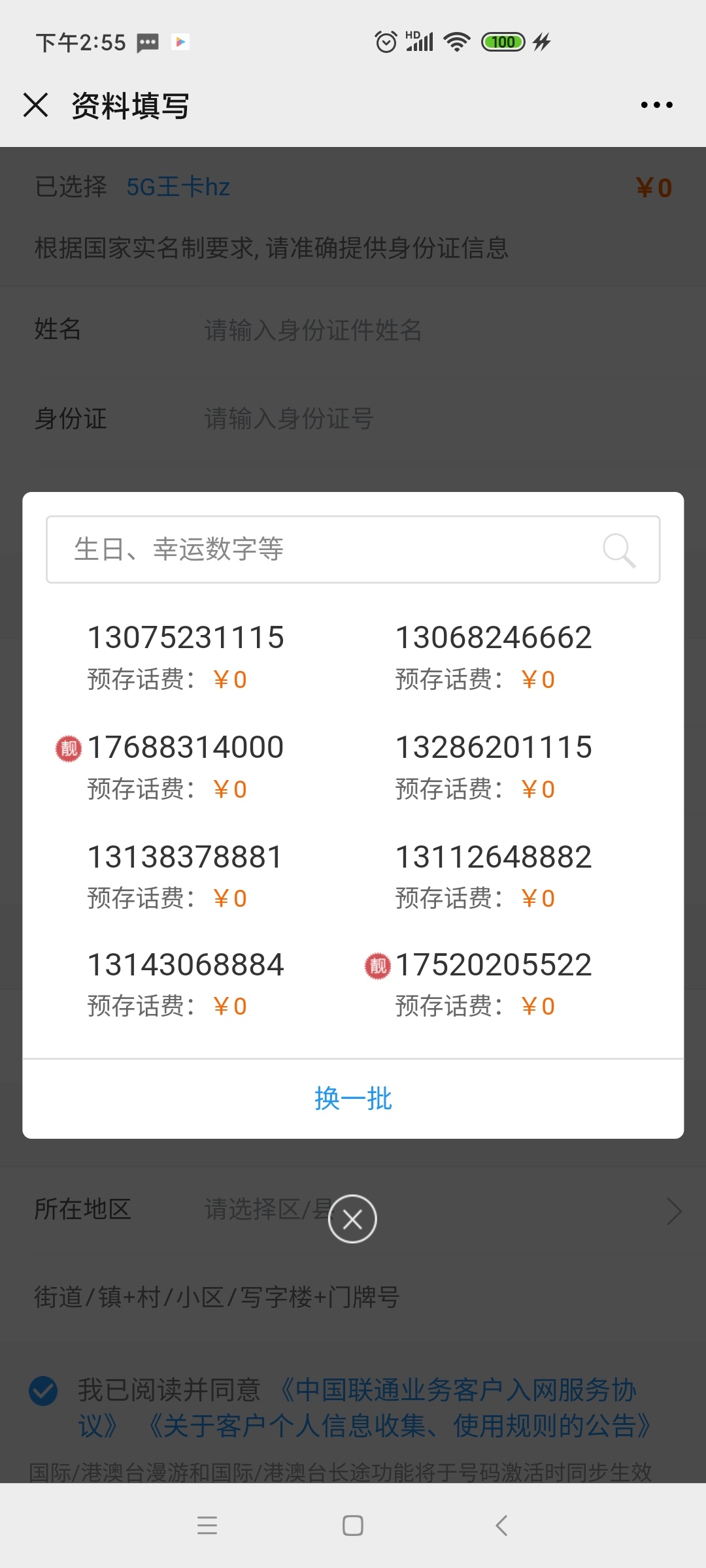Select phone number 13068246662
Image resolution: width=706 pixels, height=1568 pixels.
(x=494, y=638)
